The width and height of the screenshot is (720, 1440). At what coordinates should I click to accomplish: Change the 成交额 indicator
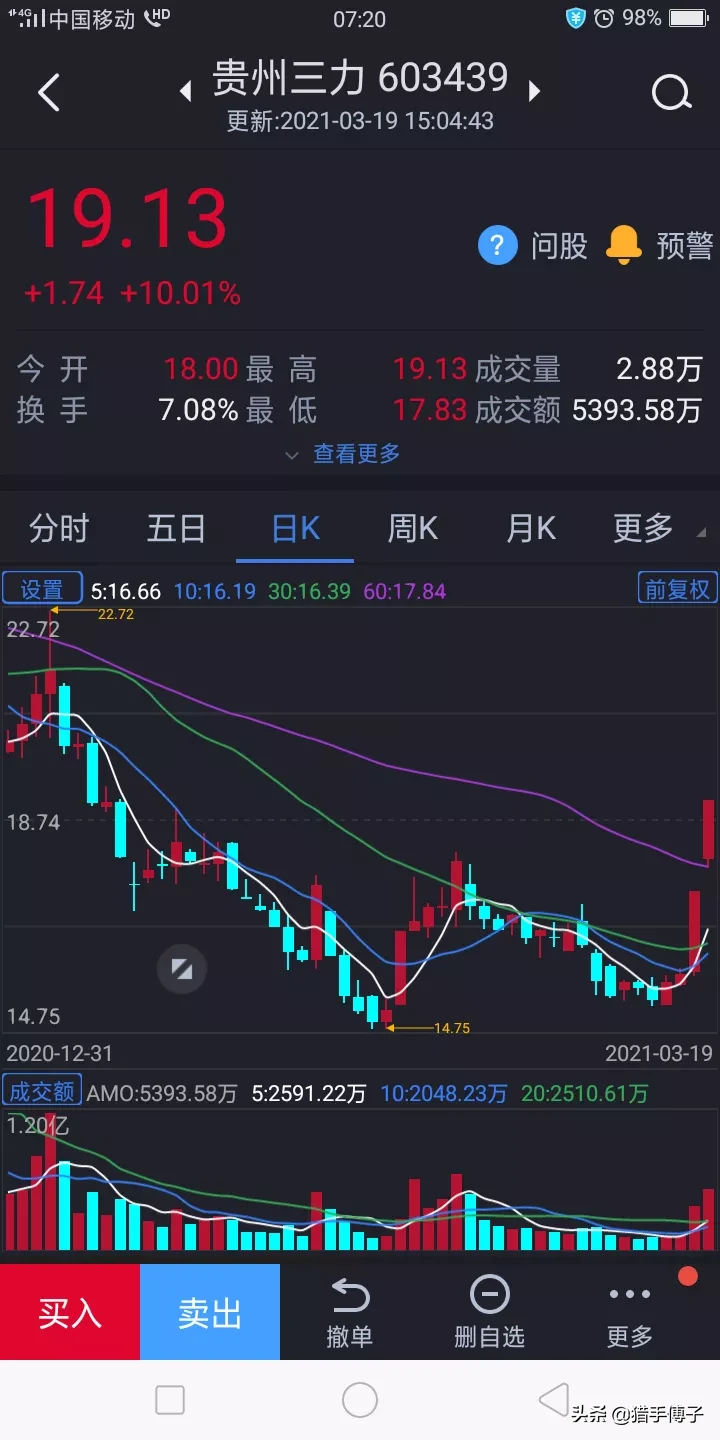pyautogui.click(x=42, y=1092)
